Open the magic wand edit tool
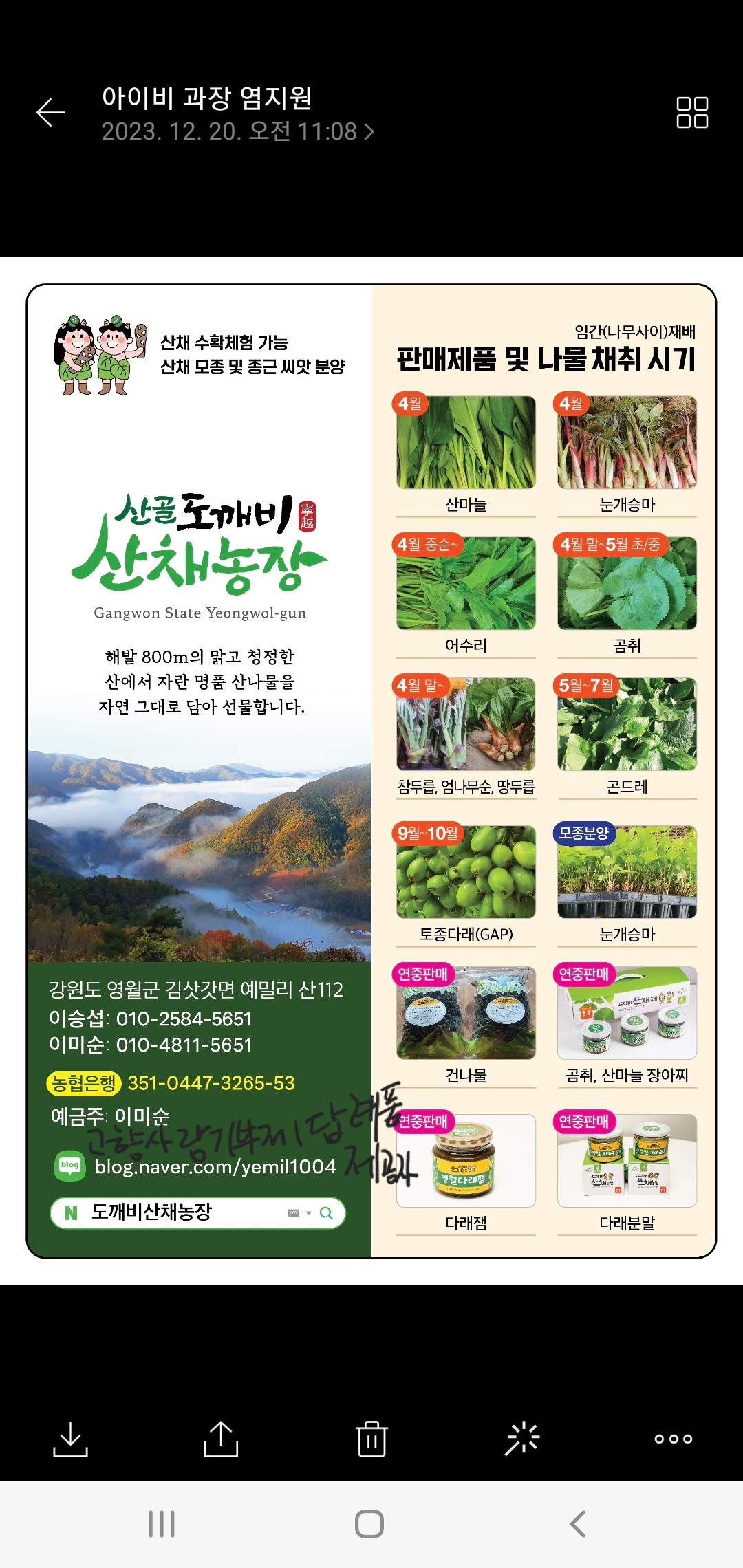Screen dimensions: 743x1568 pos(523,1439)
